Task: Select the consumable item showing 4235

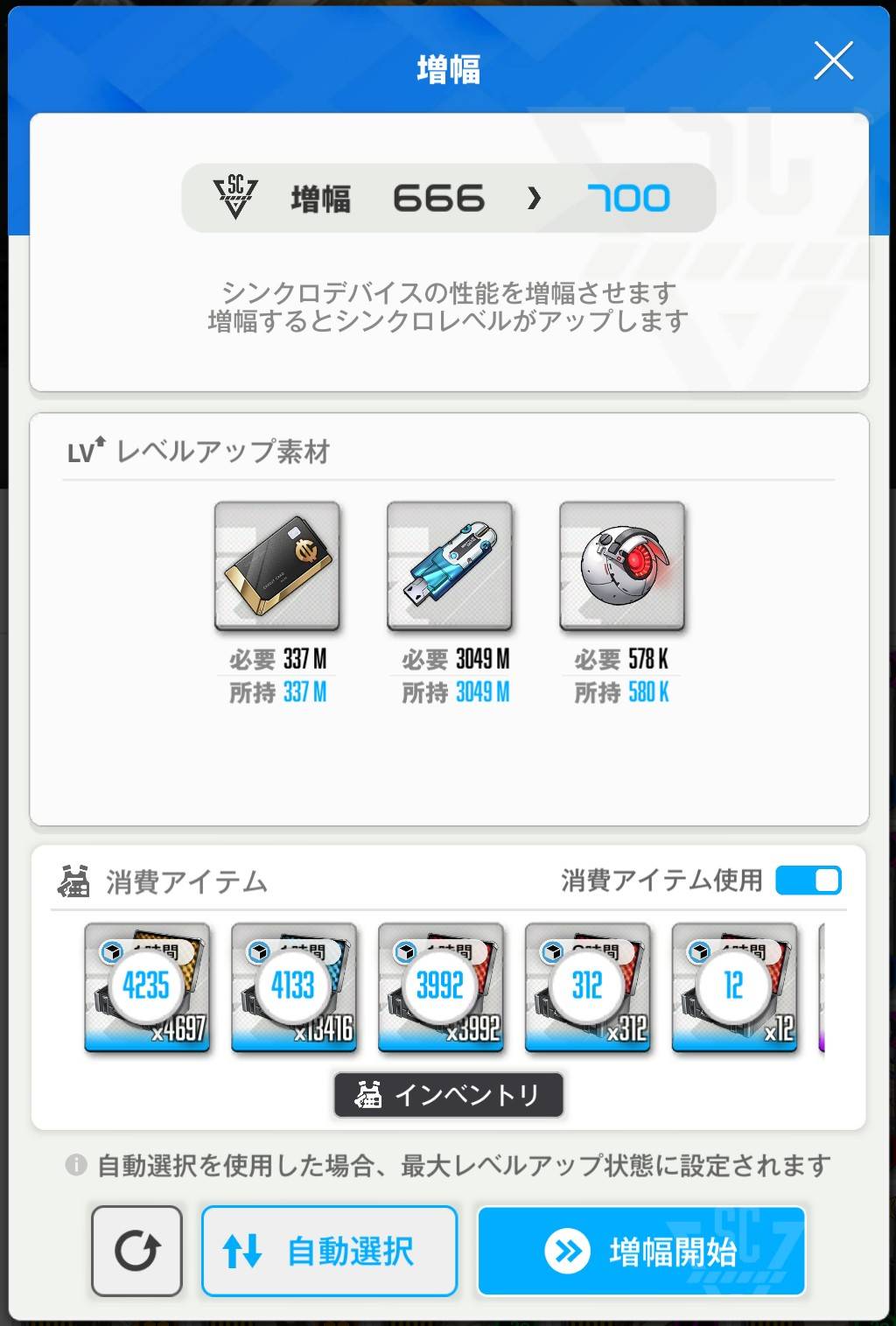Action: point(147,986)
